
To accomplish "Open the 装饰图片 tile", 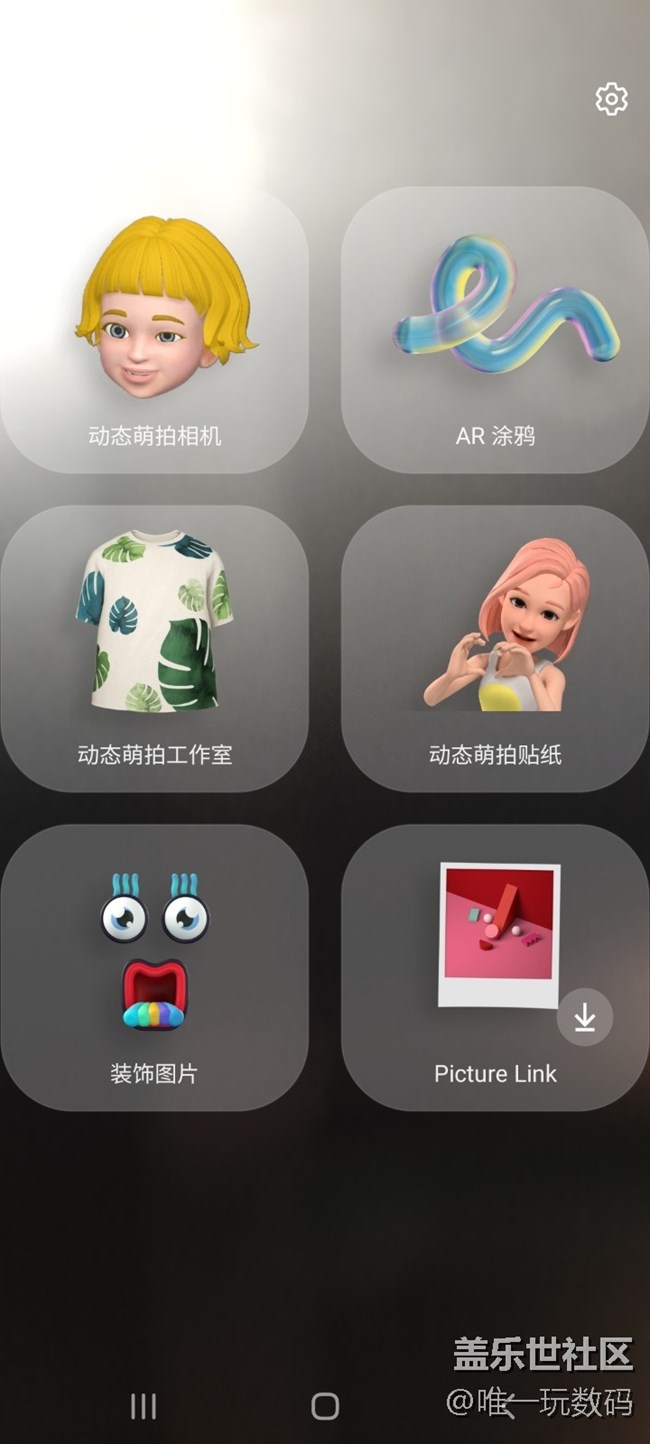I will click(154, 967).
